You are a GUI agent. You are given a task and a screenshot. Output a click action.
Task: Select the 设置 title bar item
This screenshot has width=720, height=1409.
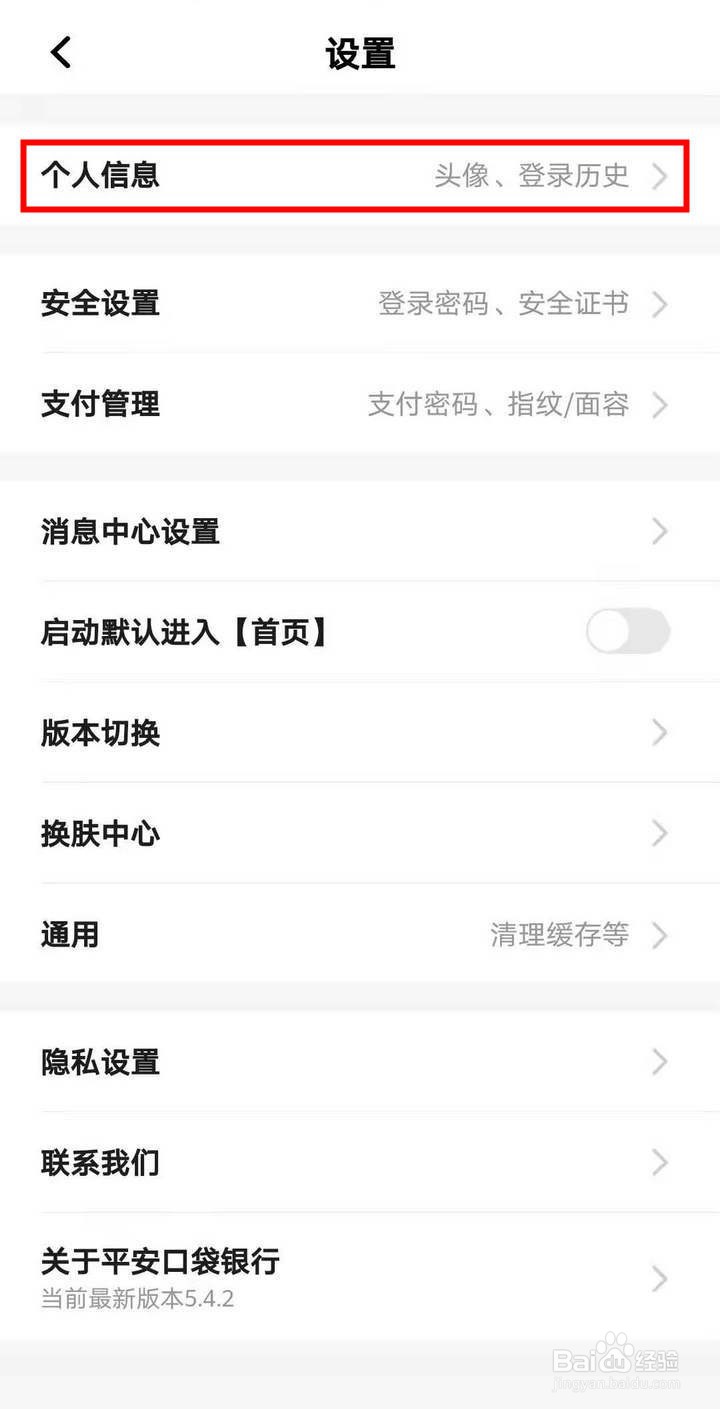[x=358, y=54]
